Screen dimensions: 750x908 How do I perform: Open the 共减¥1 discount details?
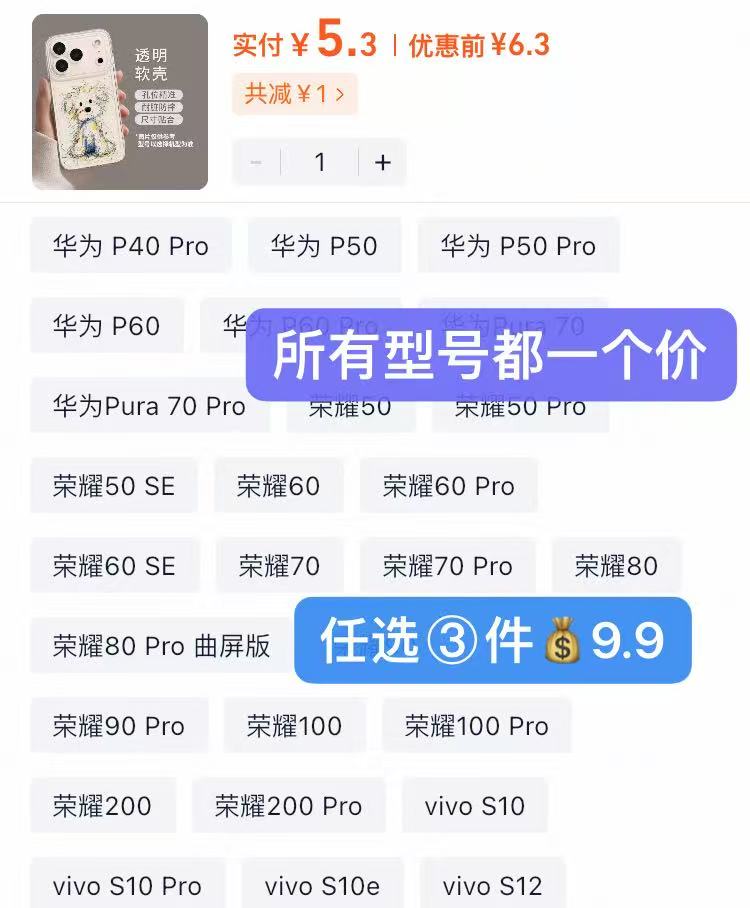pos(294,95)
